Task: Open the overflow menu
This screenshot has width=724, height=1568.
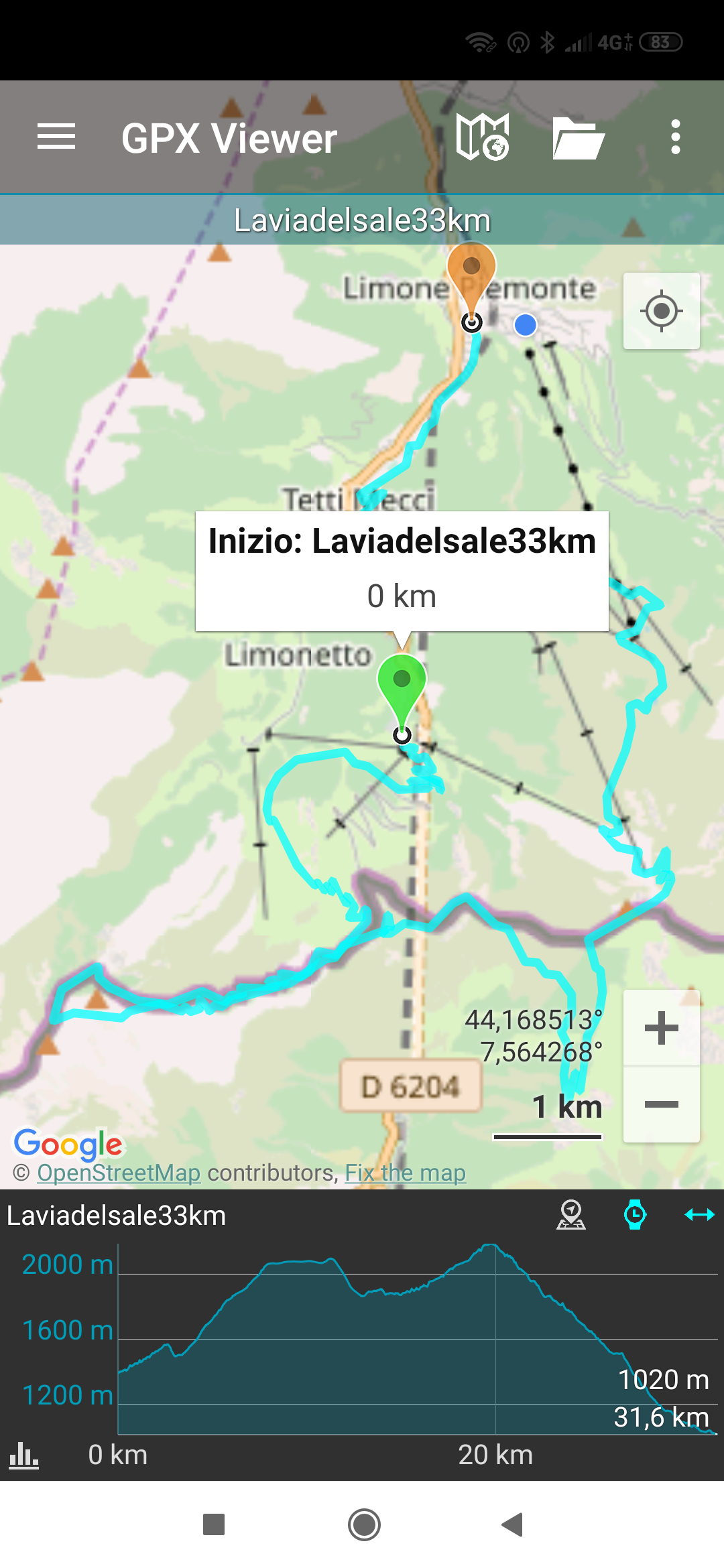Action: click(x=675, y=137)
